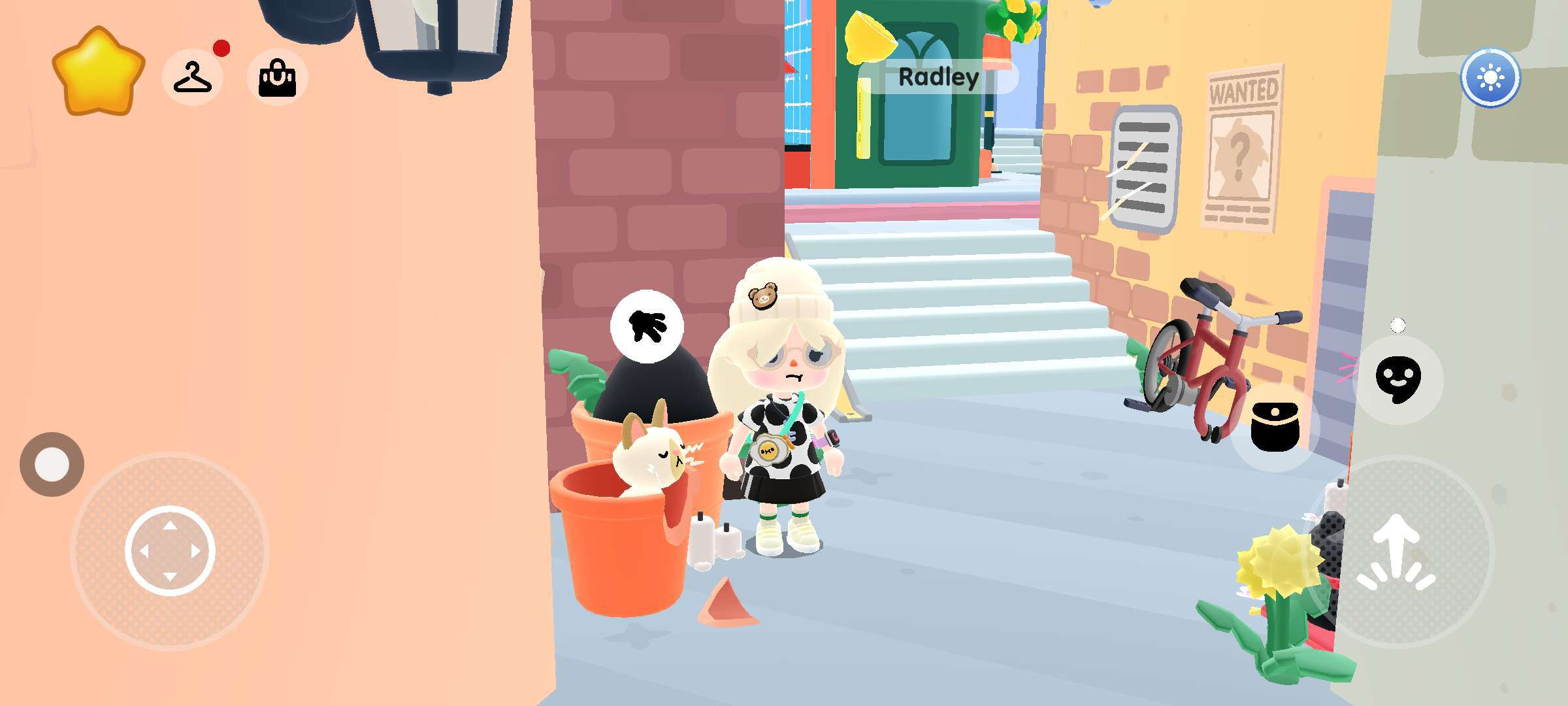Tap the hand interaction bubble over the pot
Image resolution: width=1568 pixels, height=706 pixels.
click(647, 326)
